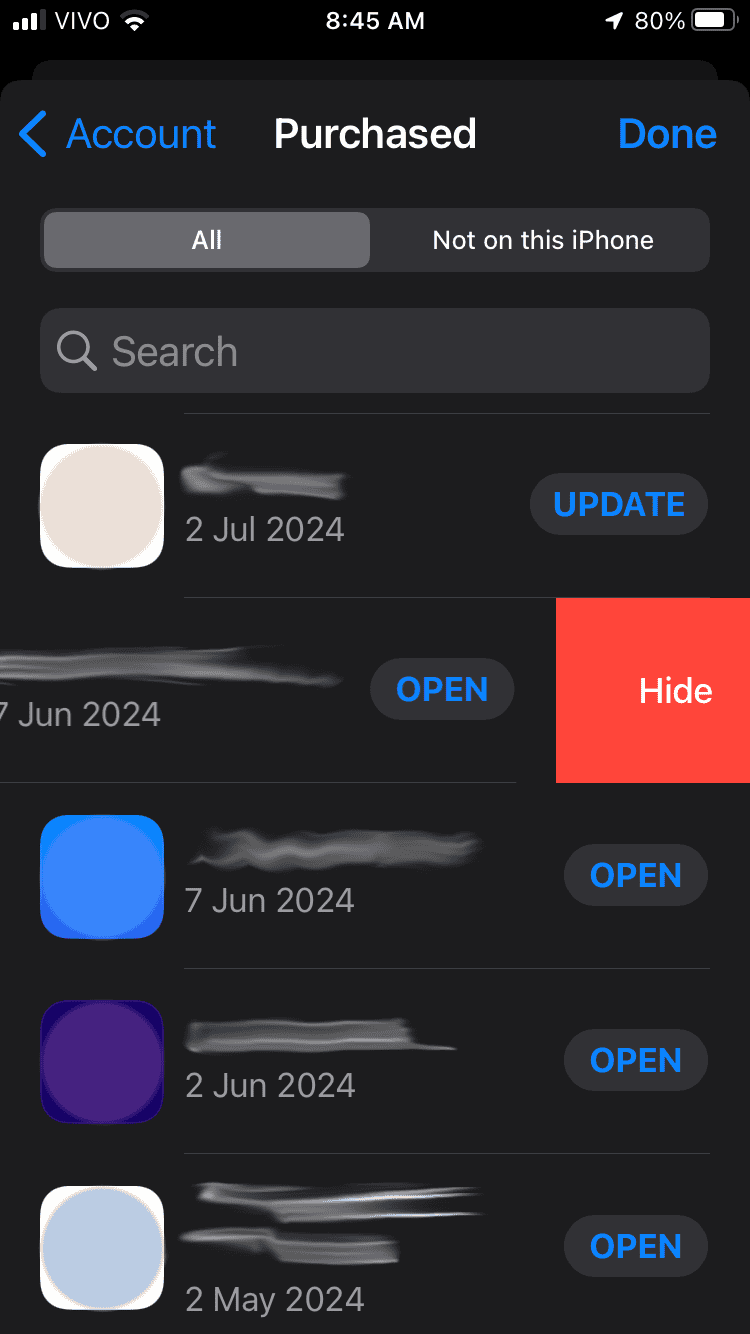Go back to Account
The height and width of the screenshot is (1334, 750).
click(x=118, y=134)
